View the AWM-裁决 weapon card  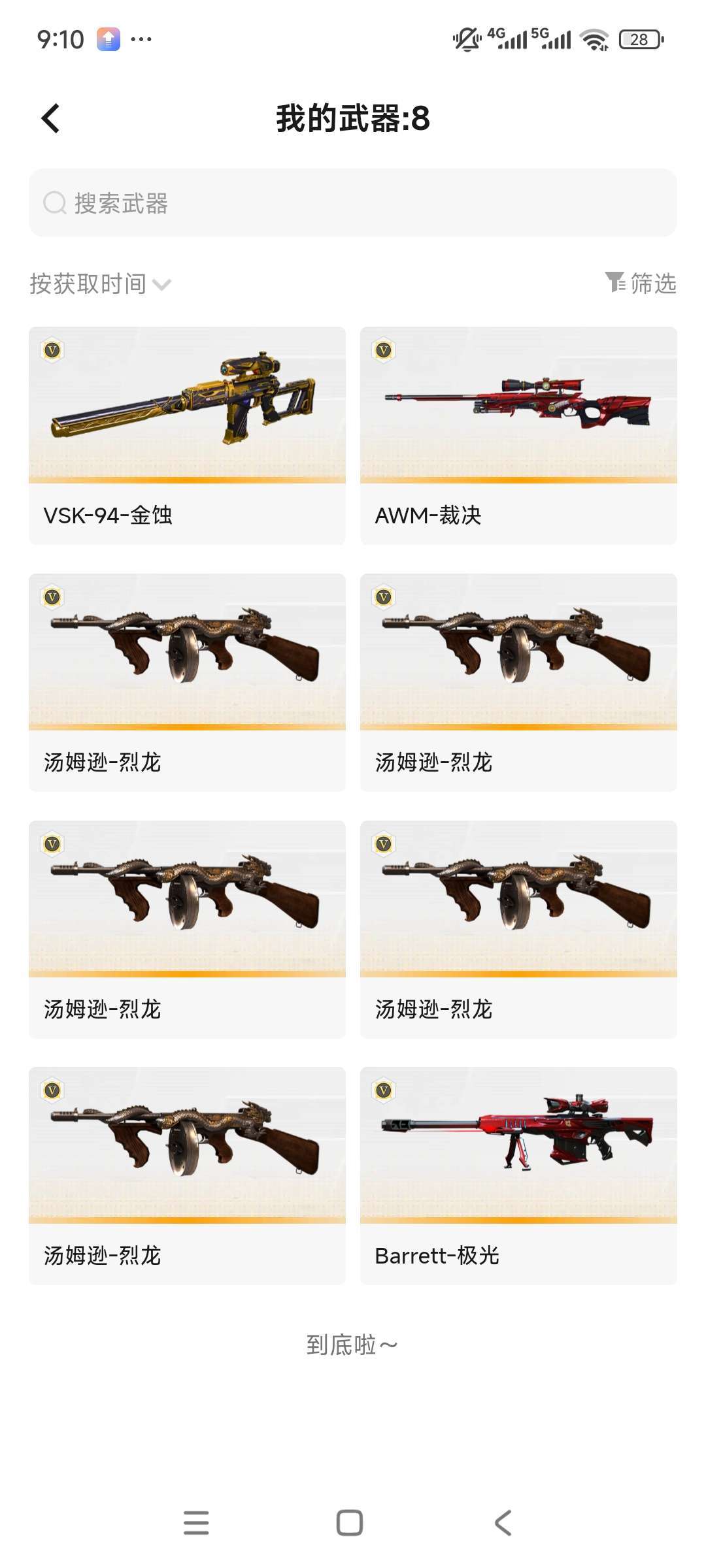518,436
